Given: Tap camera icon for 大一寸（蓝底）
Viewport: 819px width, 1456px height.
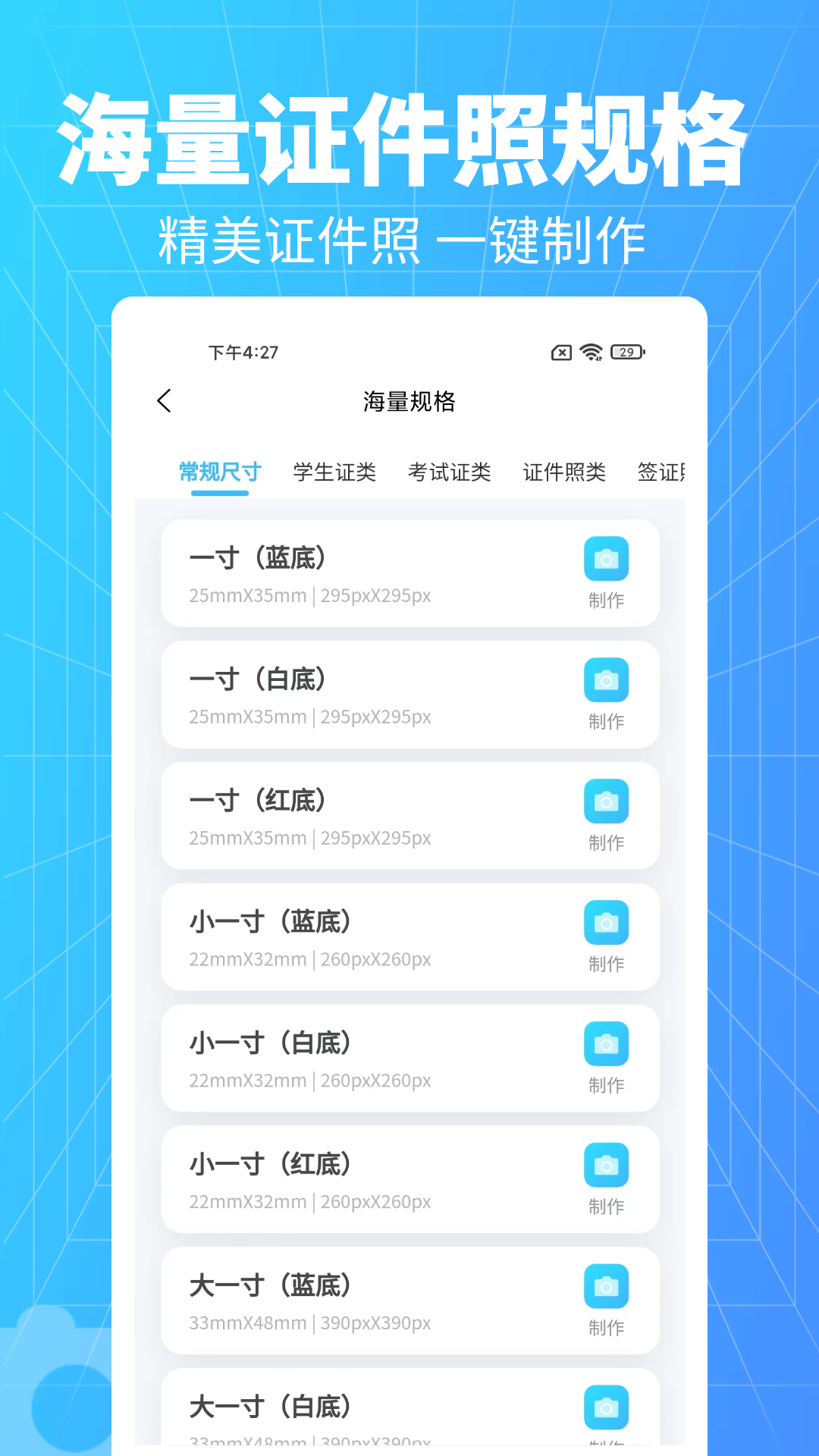Looking at the screenshot, I should point(606,1287).
